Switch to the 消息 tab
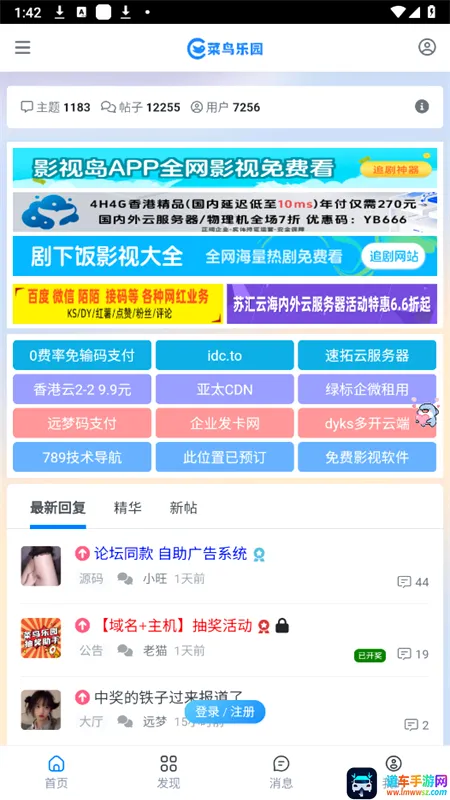This screenshot has width=450, height=800. click(281, 771)
